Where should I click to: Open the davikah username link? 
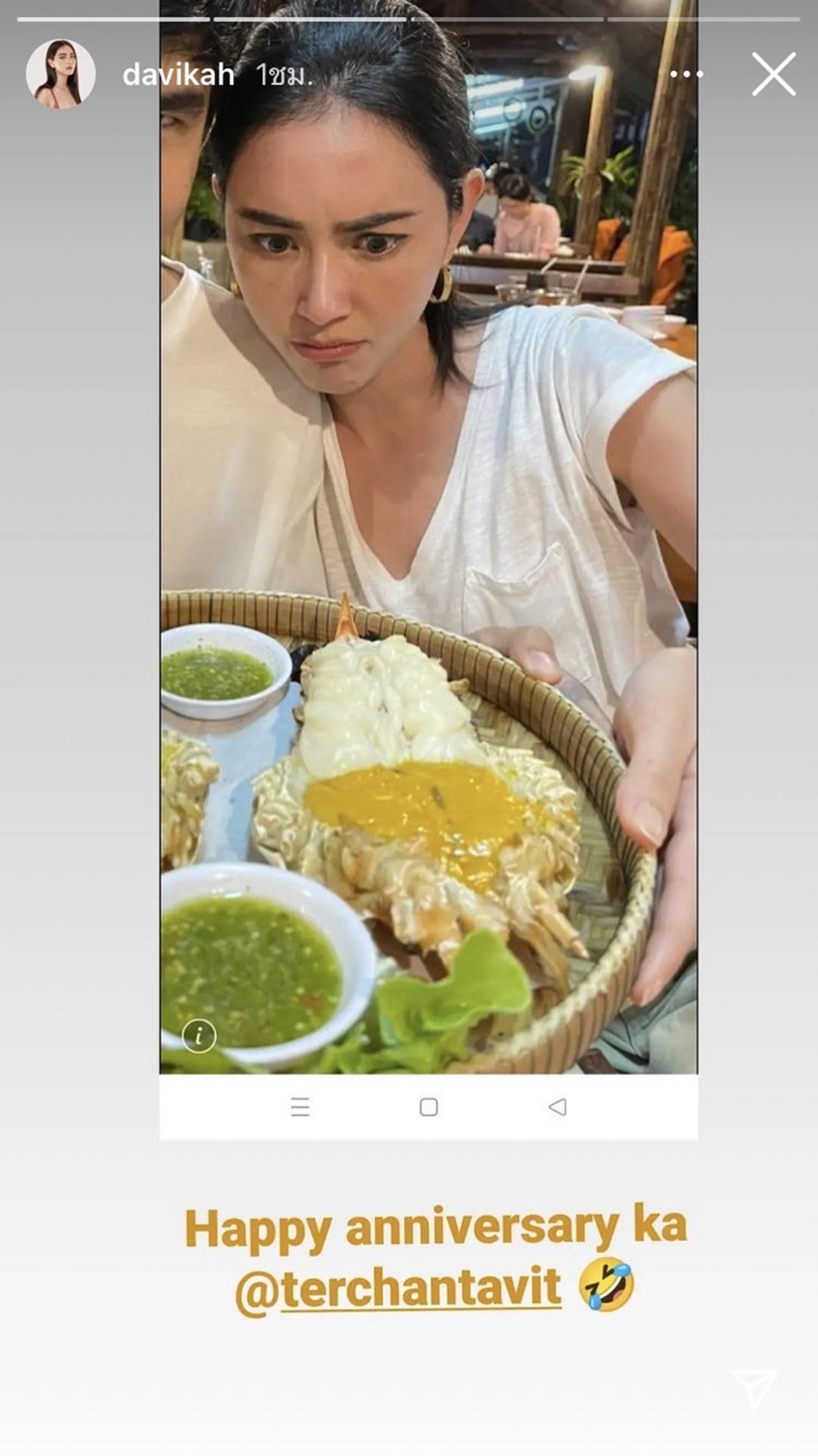(178, 75)
